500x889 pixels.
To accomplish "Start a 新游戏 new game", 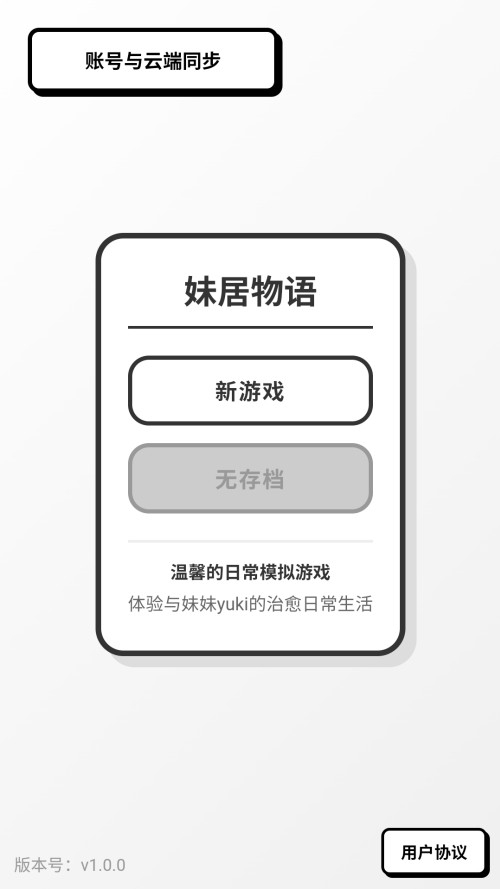I will [x=250, y=391].
